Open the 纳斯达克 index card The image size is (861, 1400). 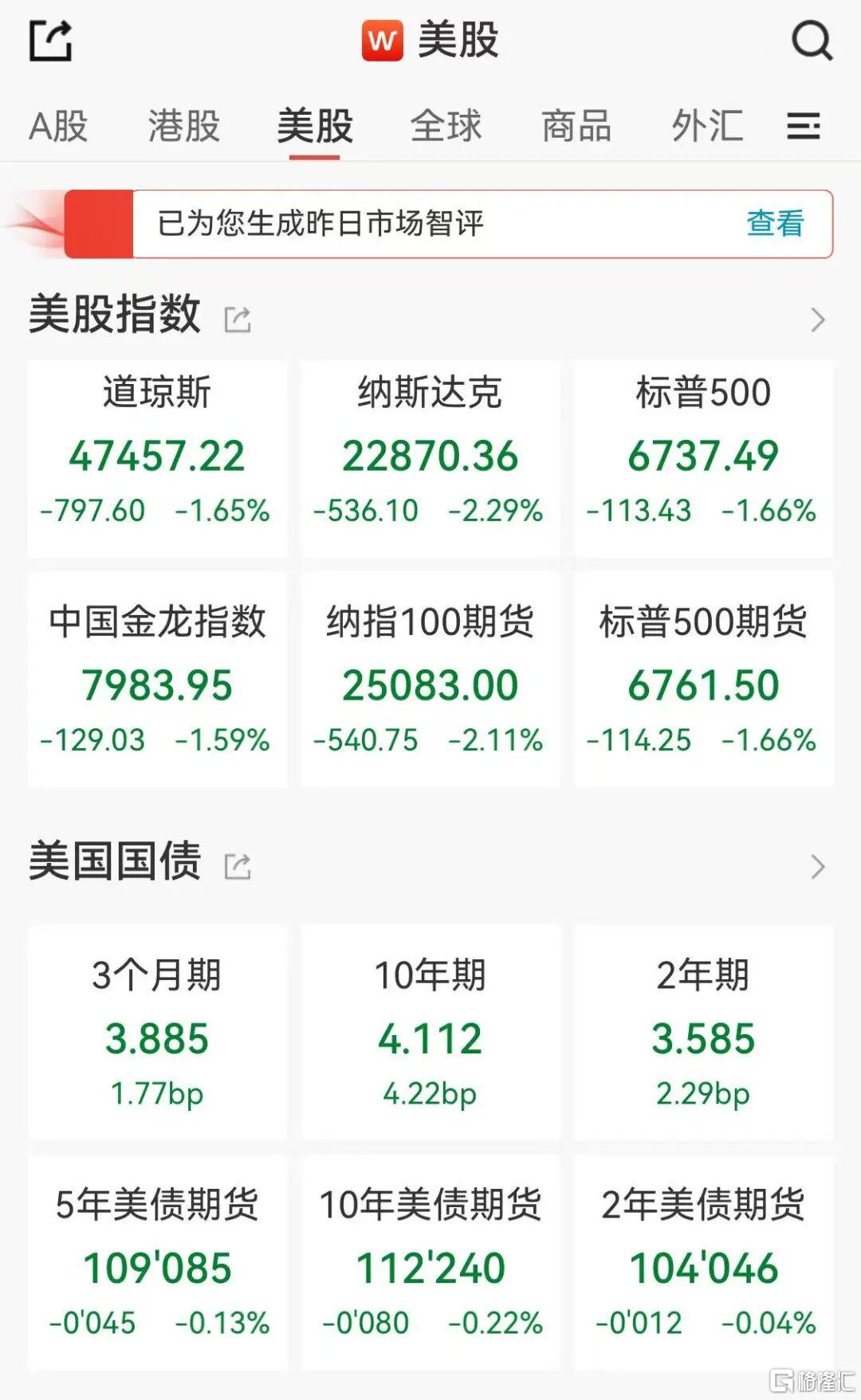tap(431, 458)
